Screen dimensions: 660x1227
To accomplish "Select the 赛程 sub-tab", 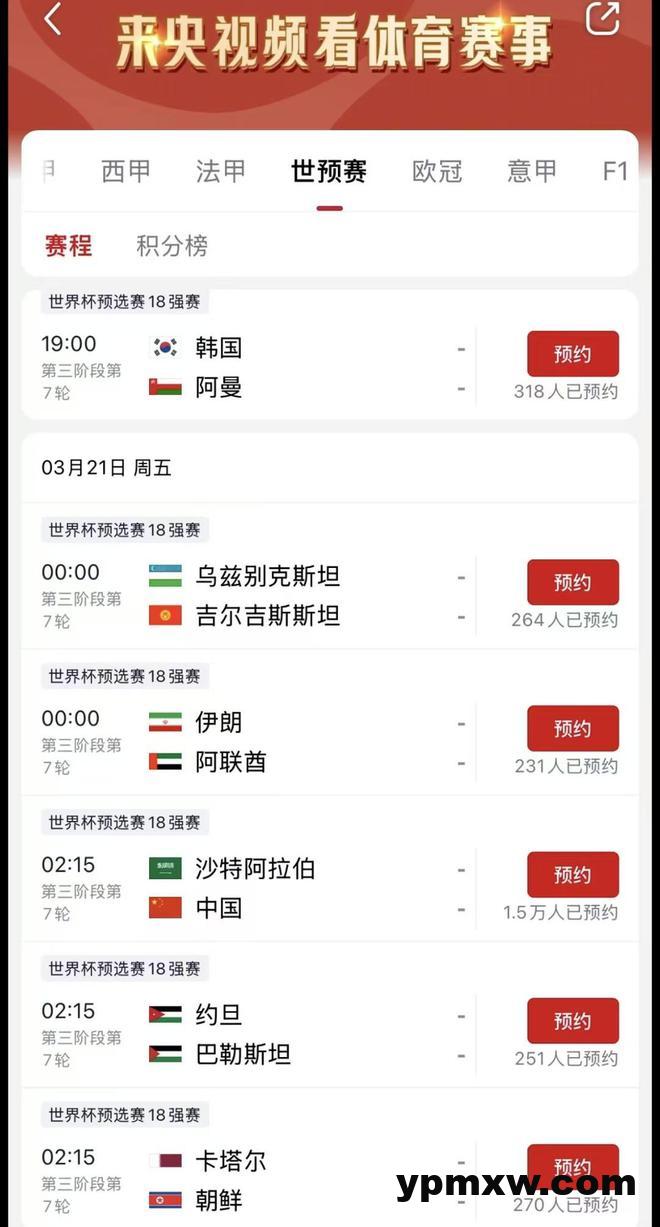I will tap(68, 245).
